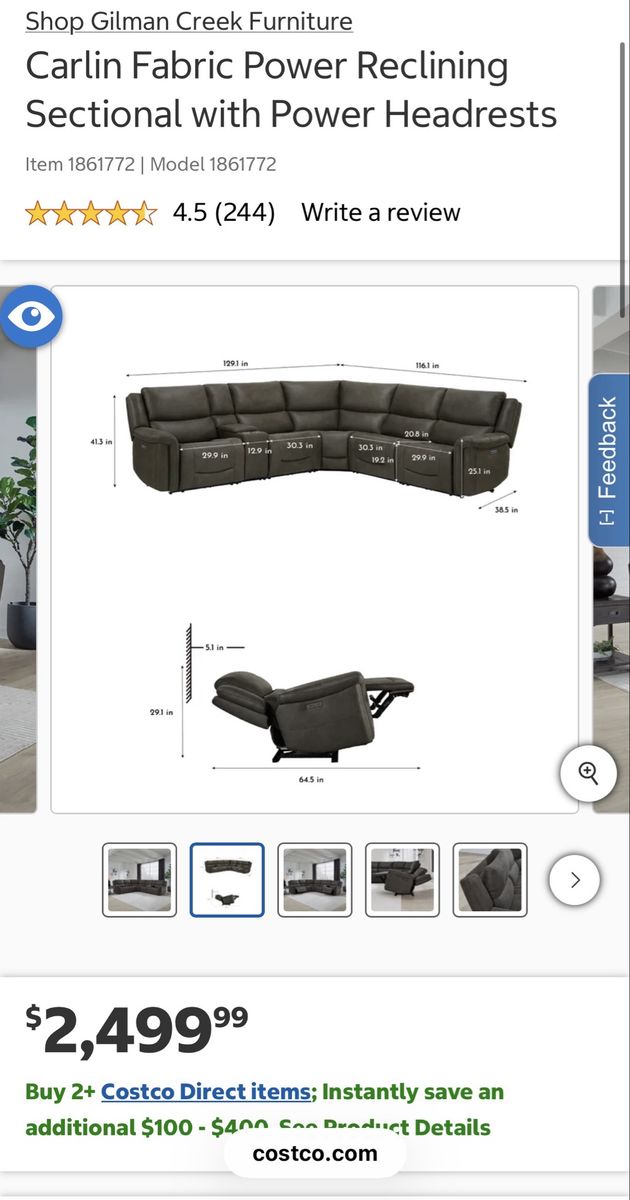This screenshot has height=1200, width=630.
Task: Show next thumbnails with arrow
Action: coord(575,880)
